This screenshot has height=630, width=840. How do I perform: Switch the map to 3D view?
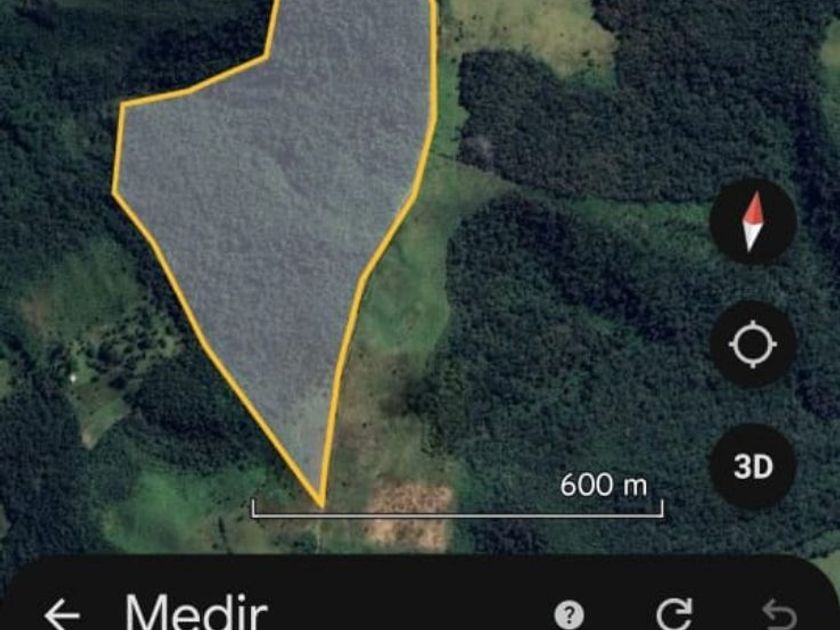753,467
